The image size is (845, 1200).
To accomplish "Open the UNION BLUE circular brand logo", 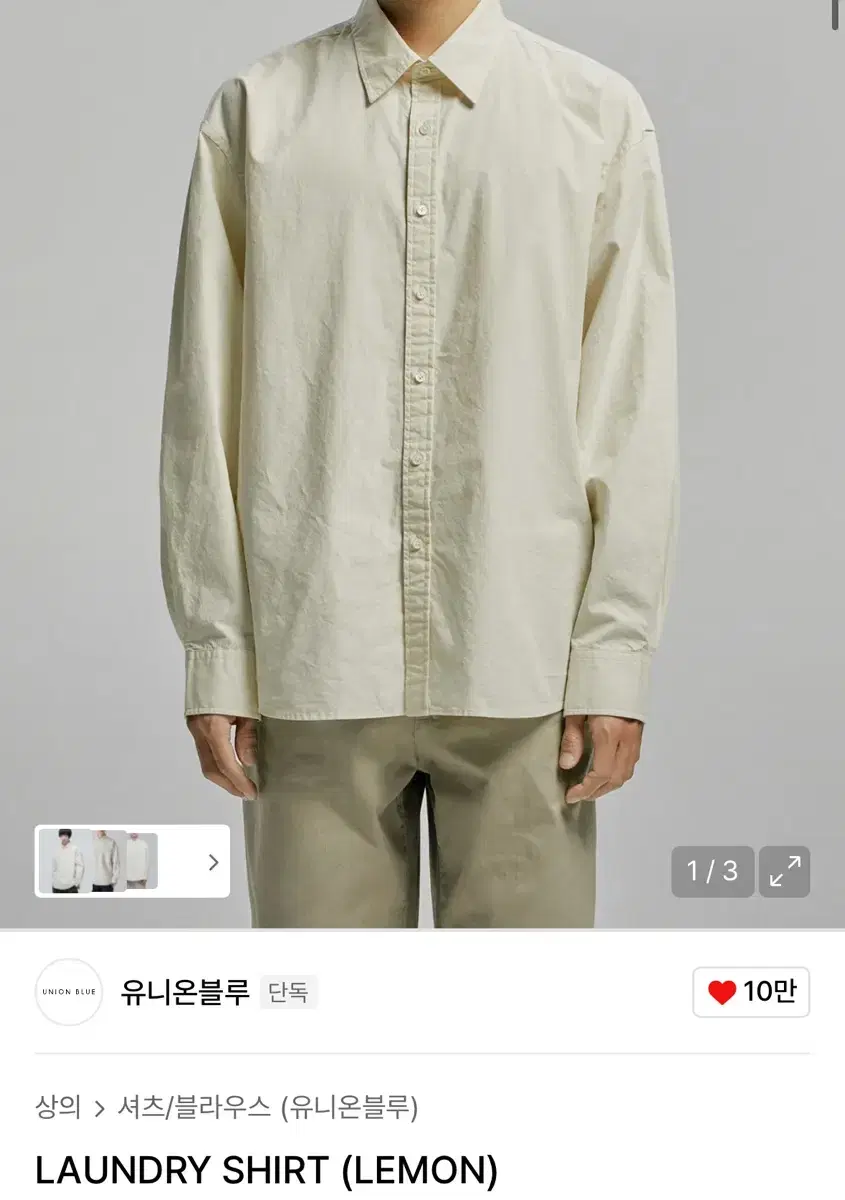I will click(68, 992).
